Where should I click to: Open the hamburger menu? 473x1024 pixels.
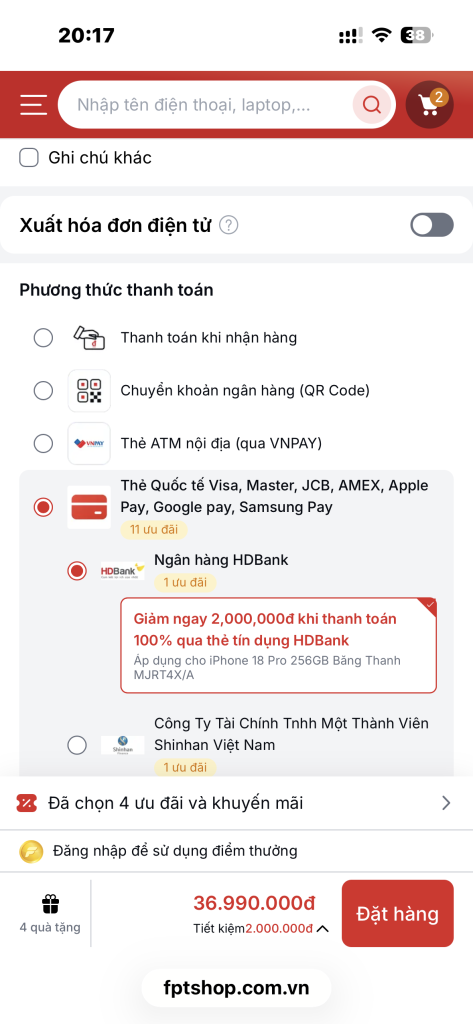33,104
